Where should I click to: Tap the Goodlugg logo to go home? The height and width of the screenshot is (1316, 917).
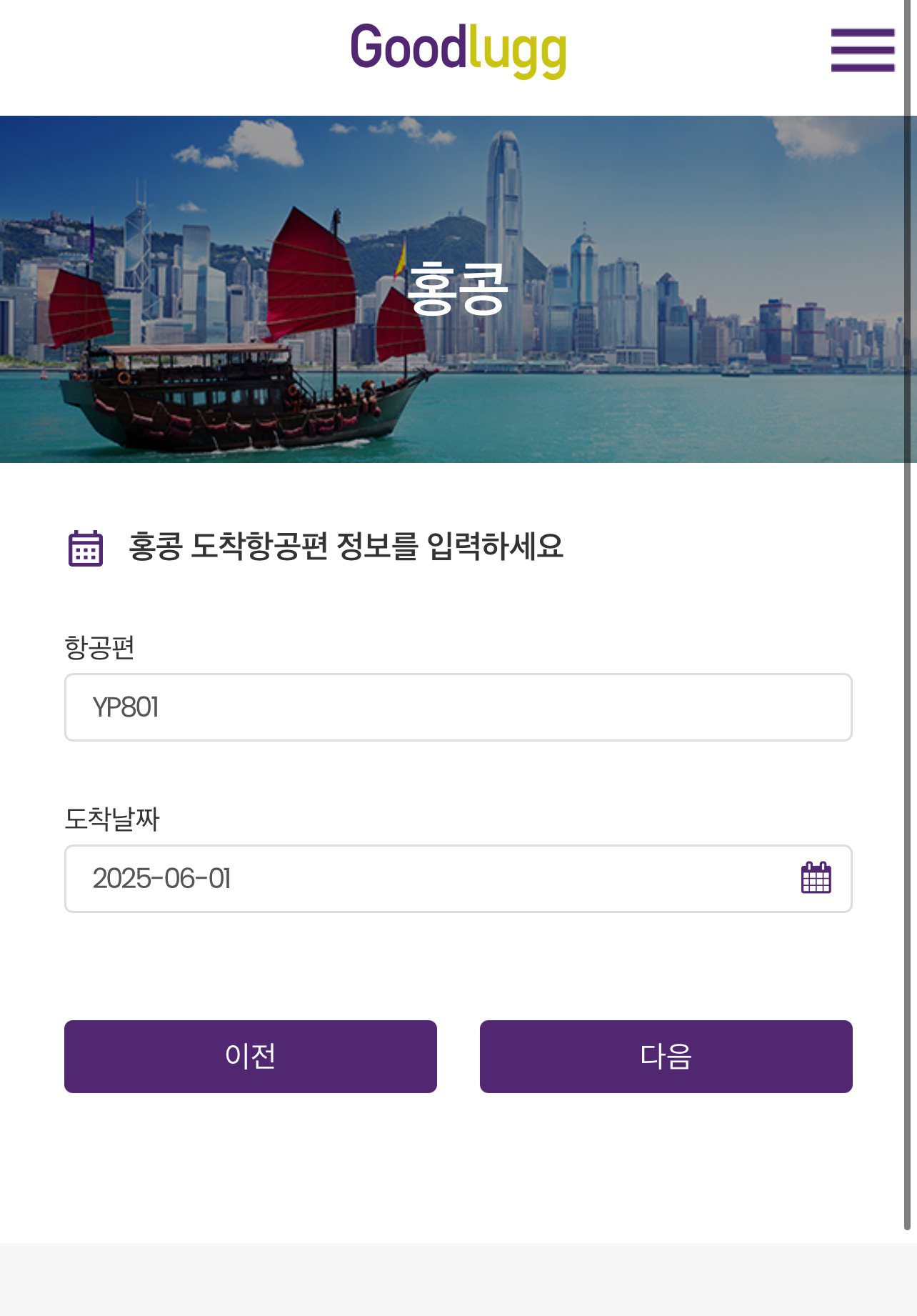(458, 50)
